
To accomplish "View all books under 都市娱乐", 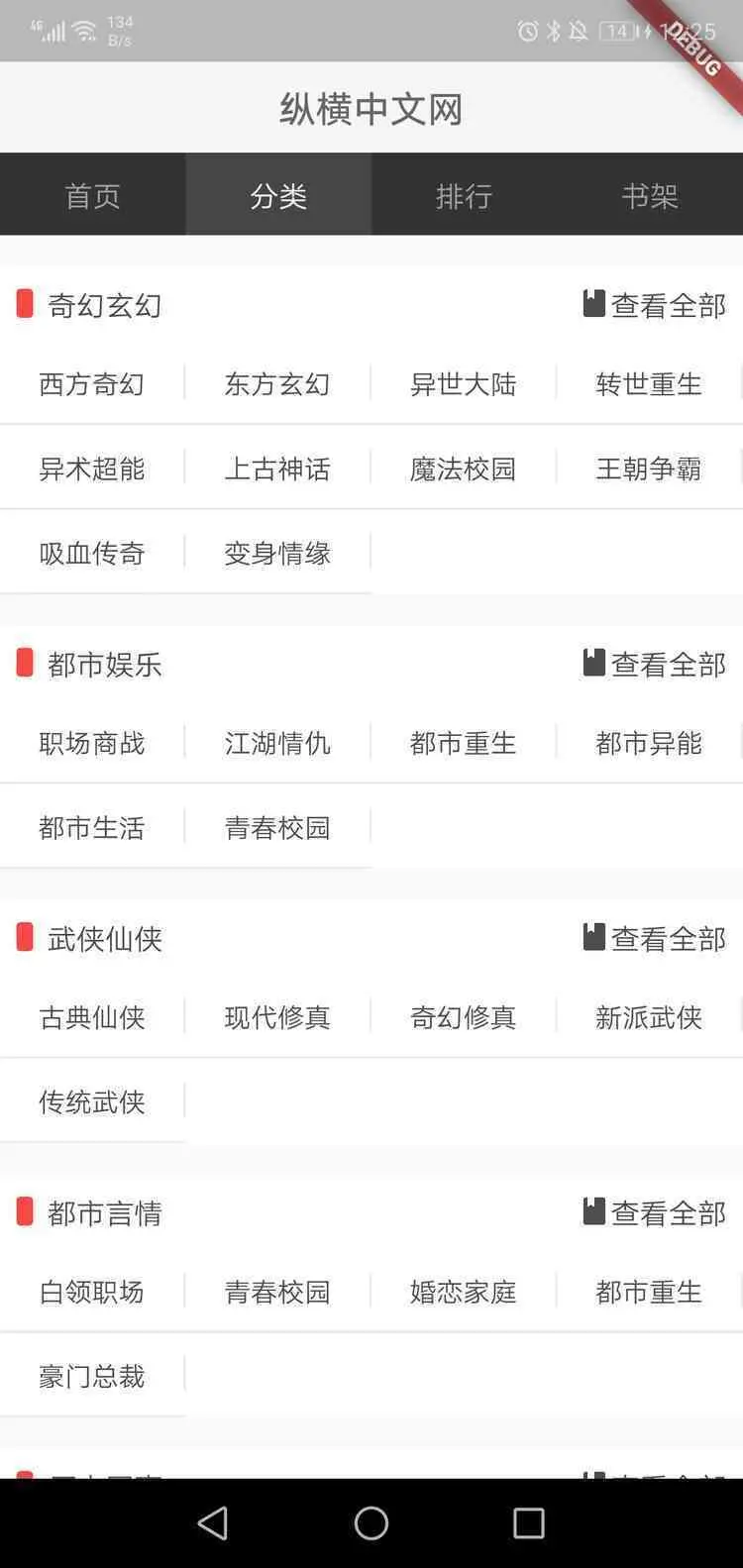I will click(x=656, y=664).
